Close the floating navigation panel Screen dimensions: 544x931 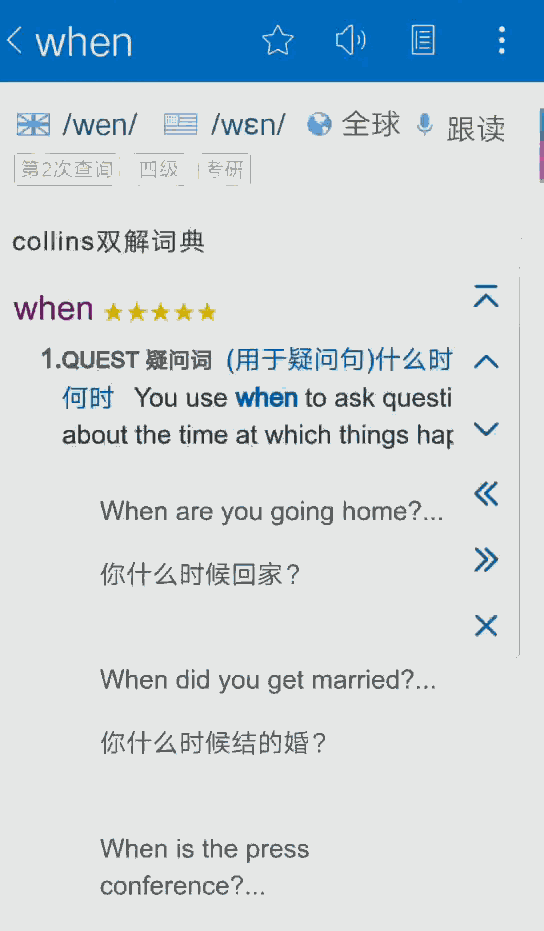tap(486, 626)
